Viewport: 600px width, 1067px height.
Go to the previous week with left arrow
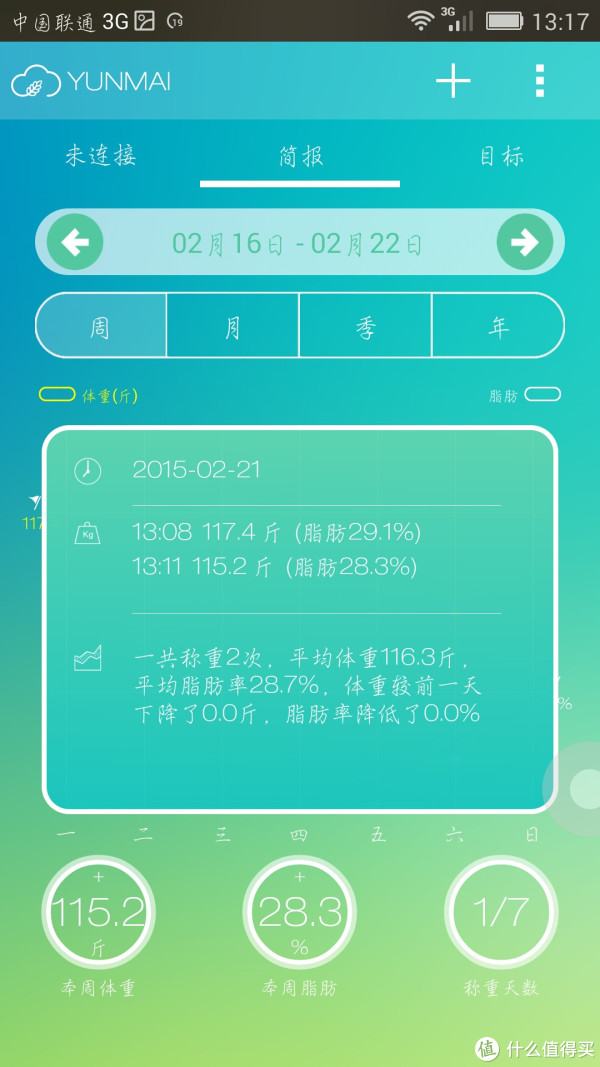point(76,242)
